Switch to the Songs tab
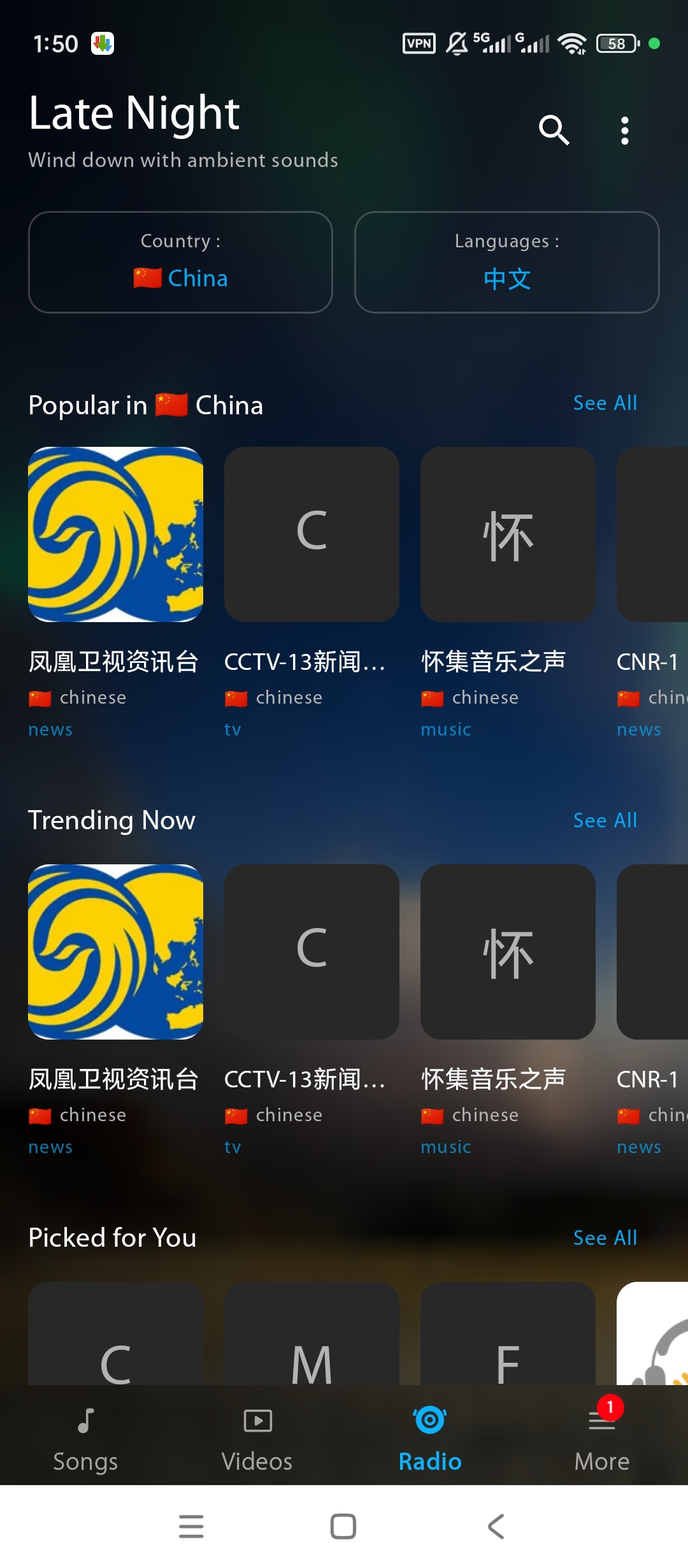688x1568 pixels. [x=85, y=1440]
